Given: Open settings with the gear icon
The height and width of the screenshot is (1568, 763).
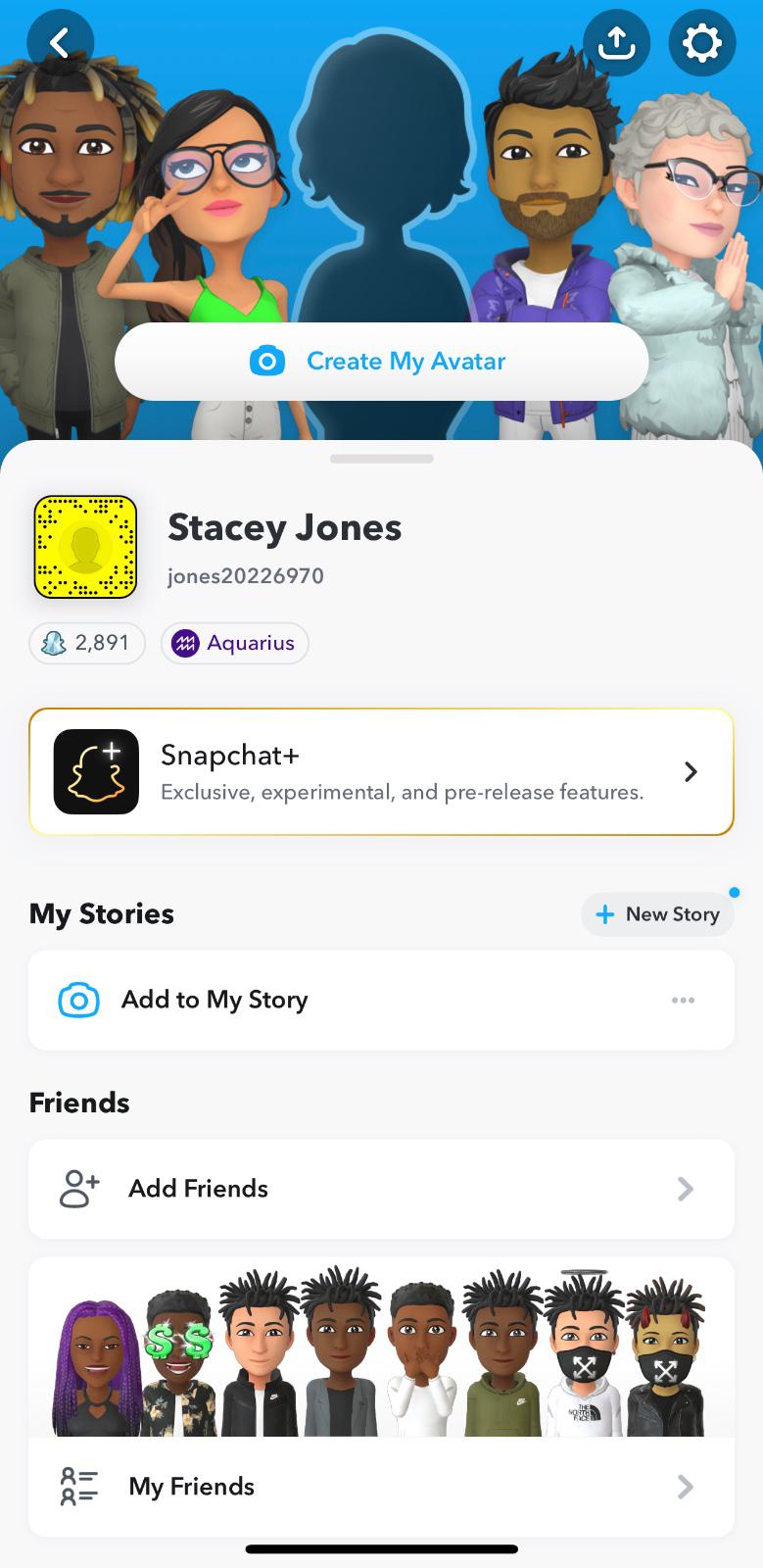Looking at the screenshot, I should [x=701, y=43].
